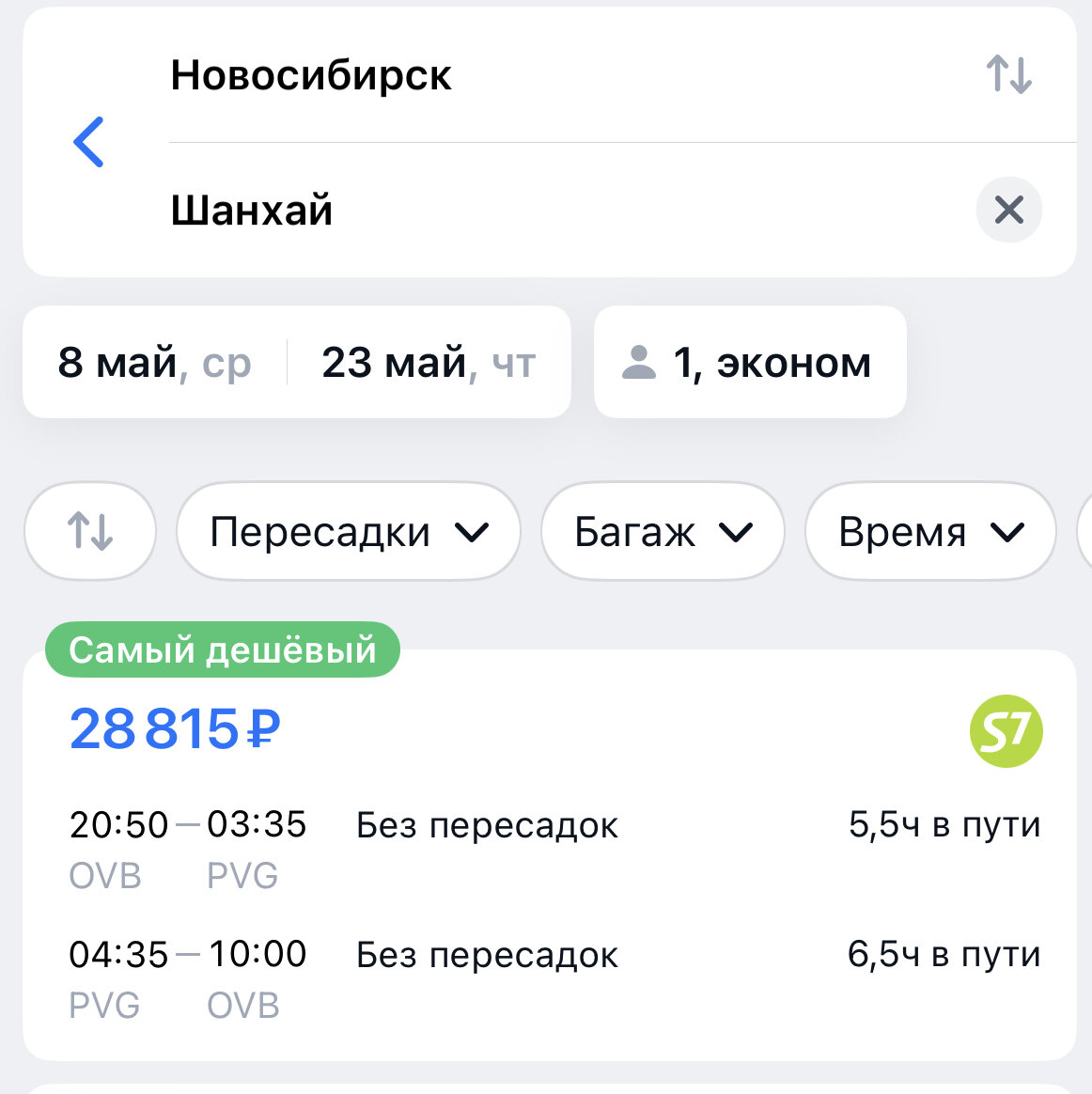Image resolution: width=1092 pixels, height=1094 pixels.
Task: Tap the Без пересадок label on outbound flight
Action: [x=486, y=824]
